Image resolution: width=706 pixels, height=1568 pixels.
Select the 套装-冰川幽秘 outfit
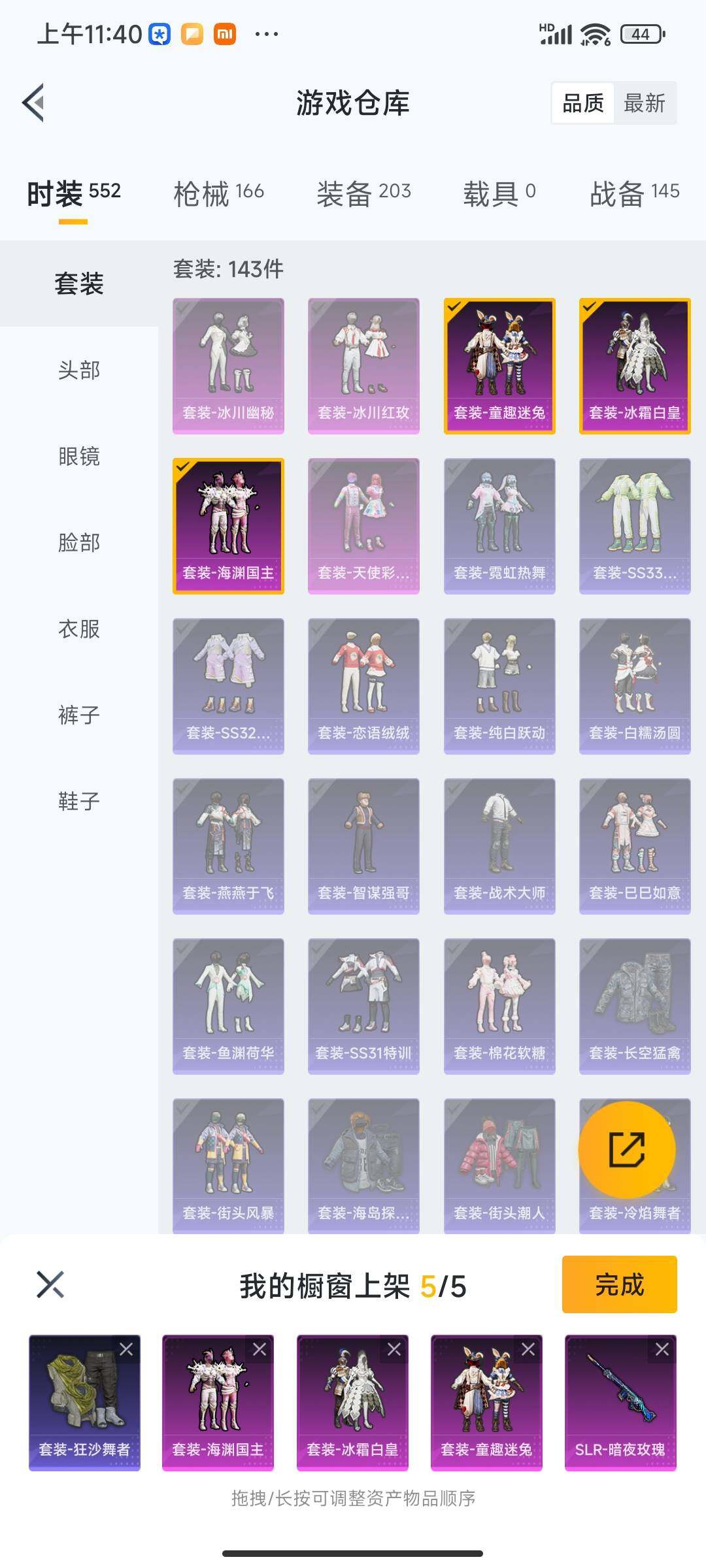pyautogui.click(x=228, y=366)
